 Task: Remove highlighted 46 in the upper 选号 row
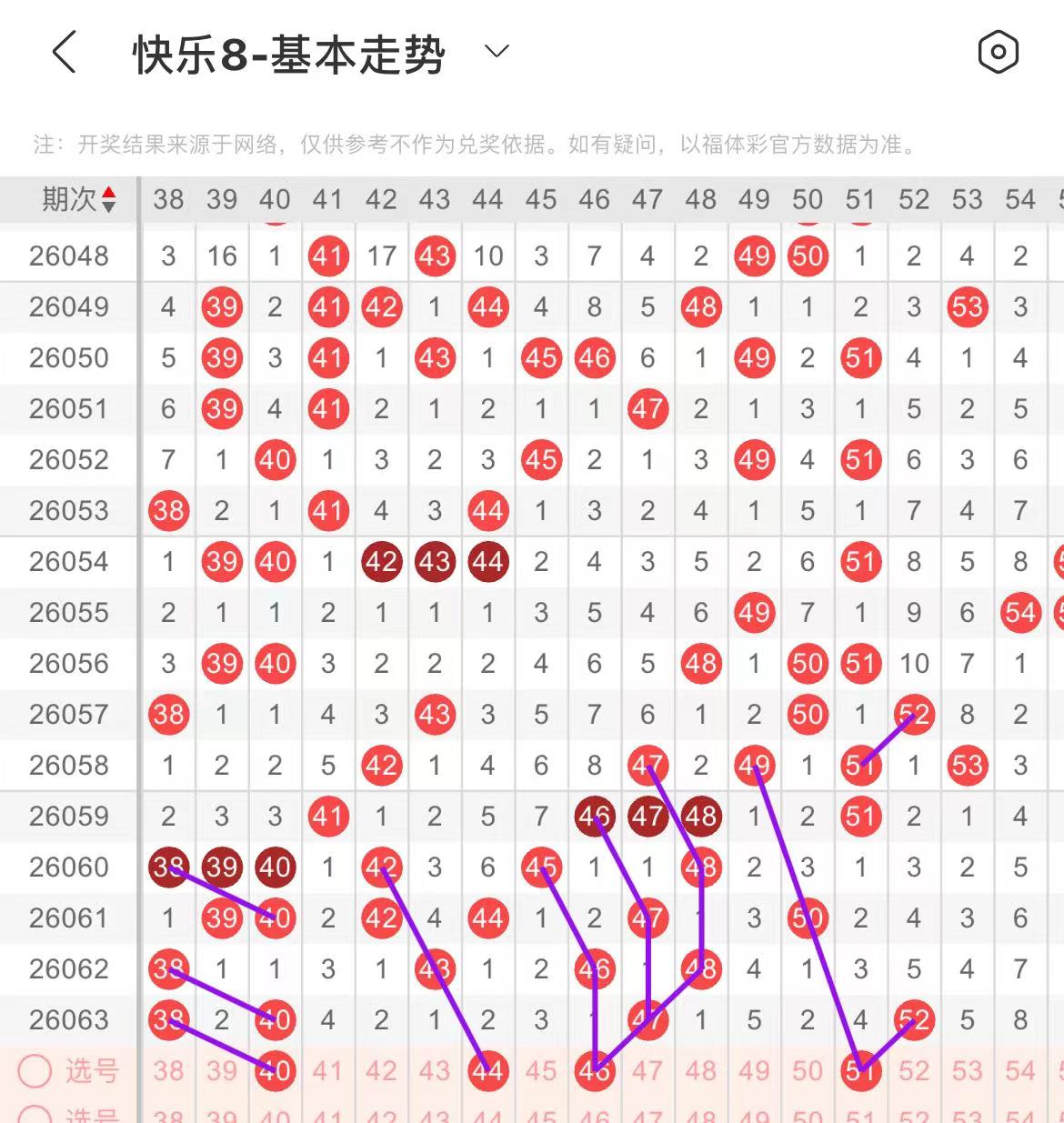click(x=594, y=1071)
